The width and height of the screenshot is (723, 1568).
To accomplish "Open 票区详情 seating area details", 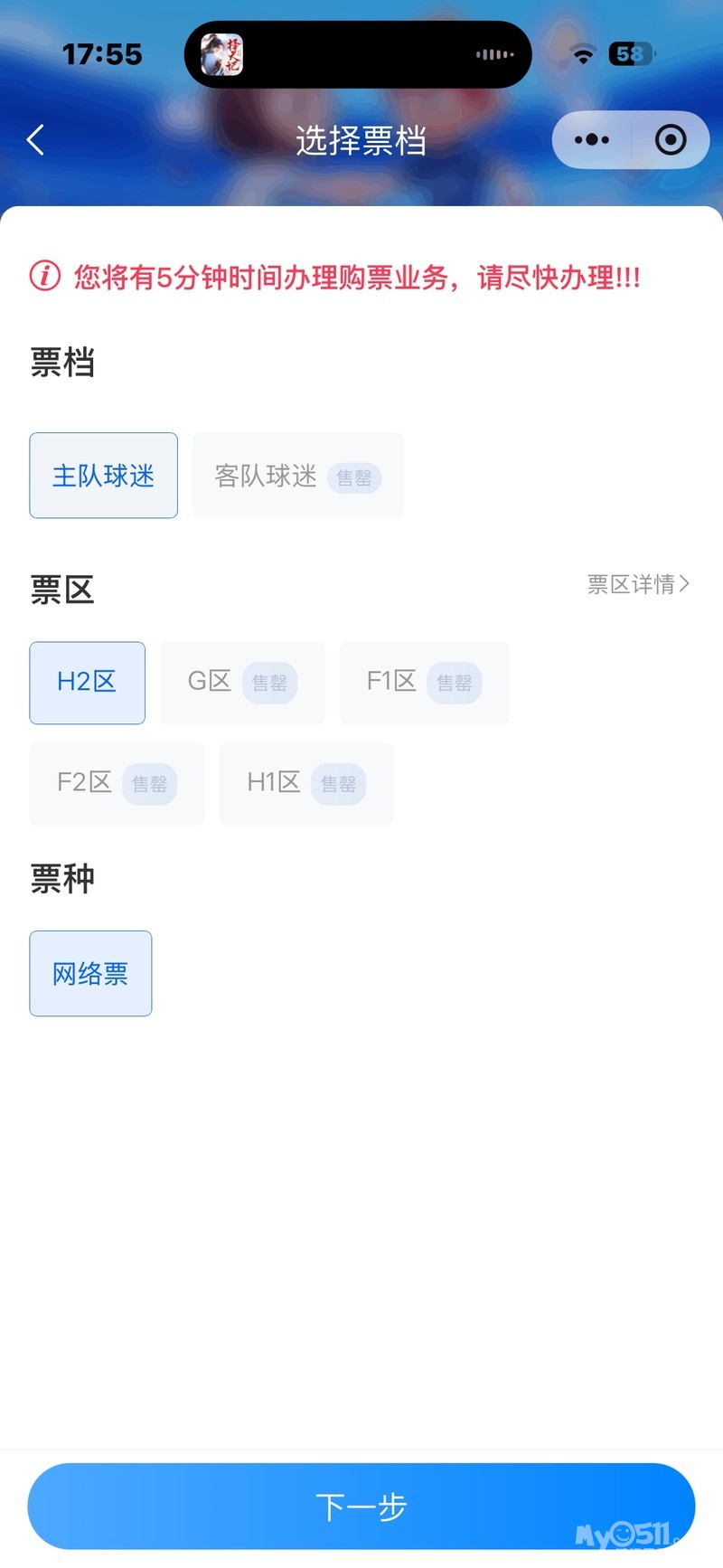I will (638, 584).
